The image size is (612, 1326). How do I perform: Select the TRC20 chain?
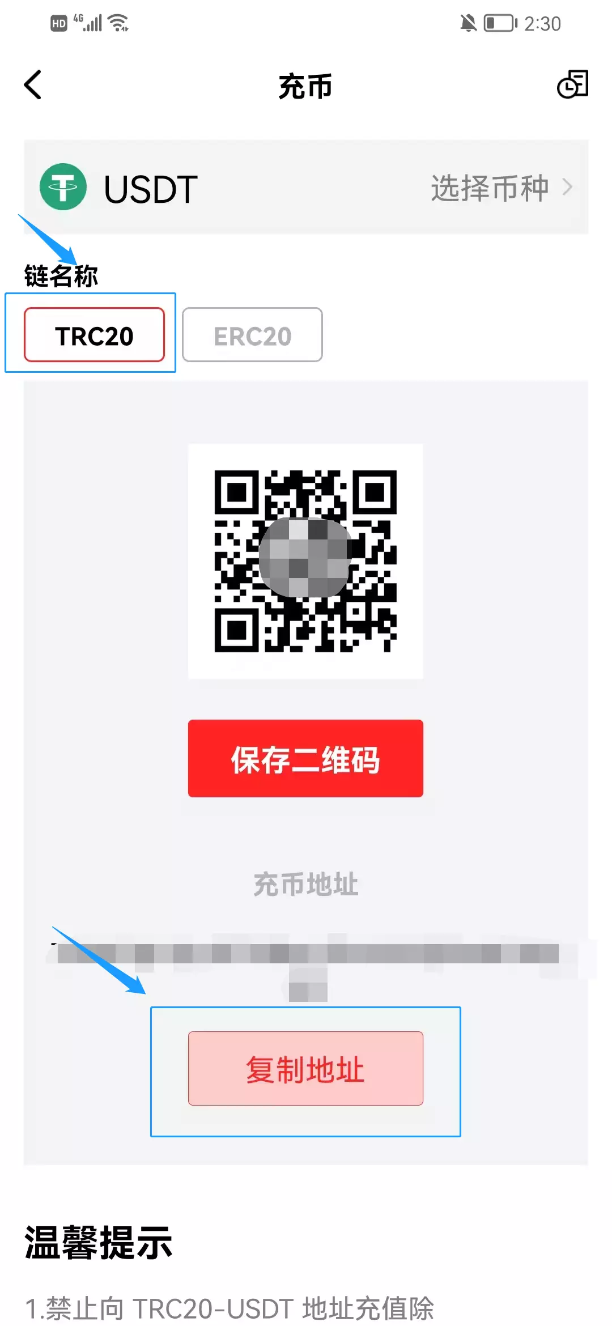pyautogui.click(x=94, y=335)
